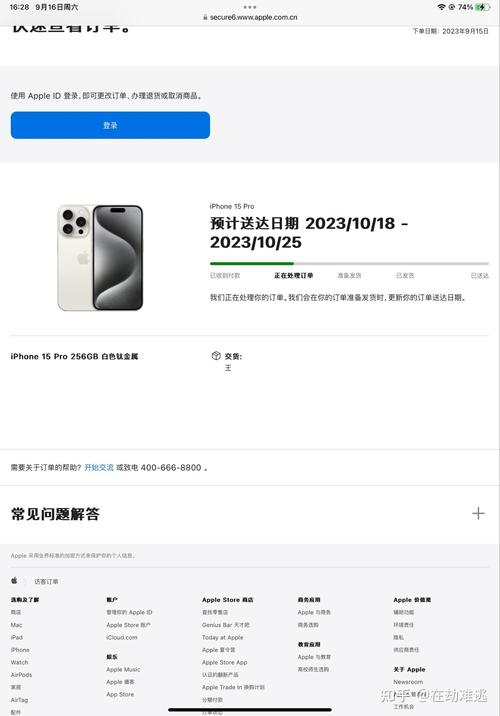Open the Apple Trade In 换购计划 link
The width and height of the screenshot is (500, 716).
click(x=233, y=687)
